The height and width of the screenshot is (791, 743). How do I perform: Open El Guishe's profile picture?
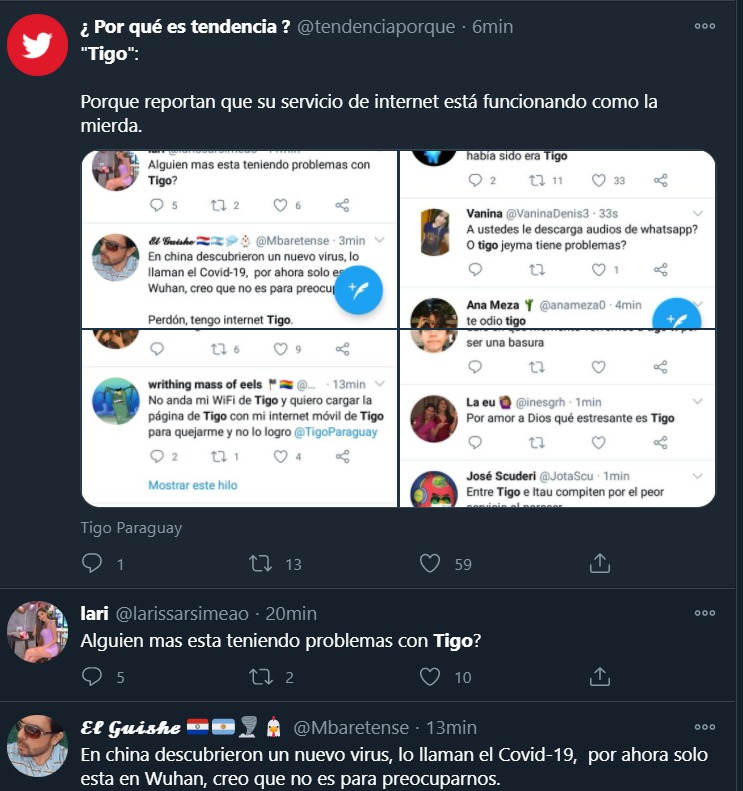[37, 746]
